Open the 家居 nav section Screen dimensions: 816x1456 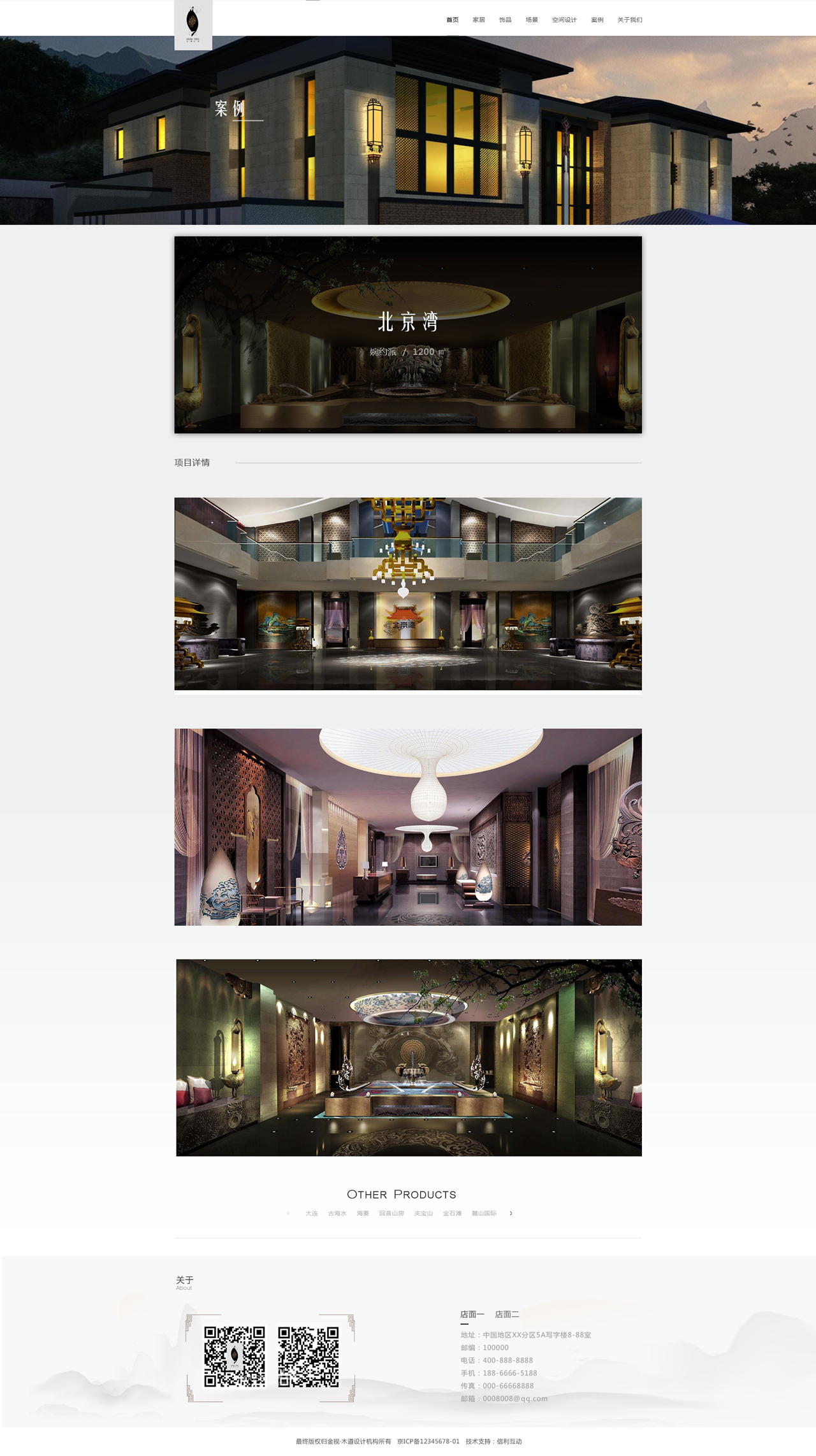tap(479, 20)
